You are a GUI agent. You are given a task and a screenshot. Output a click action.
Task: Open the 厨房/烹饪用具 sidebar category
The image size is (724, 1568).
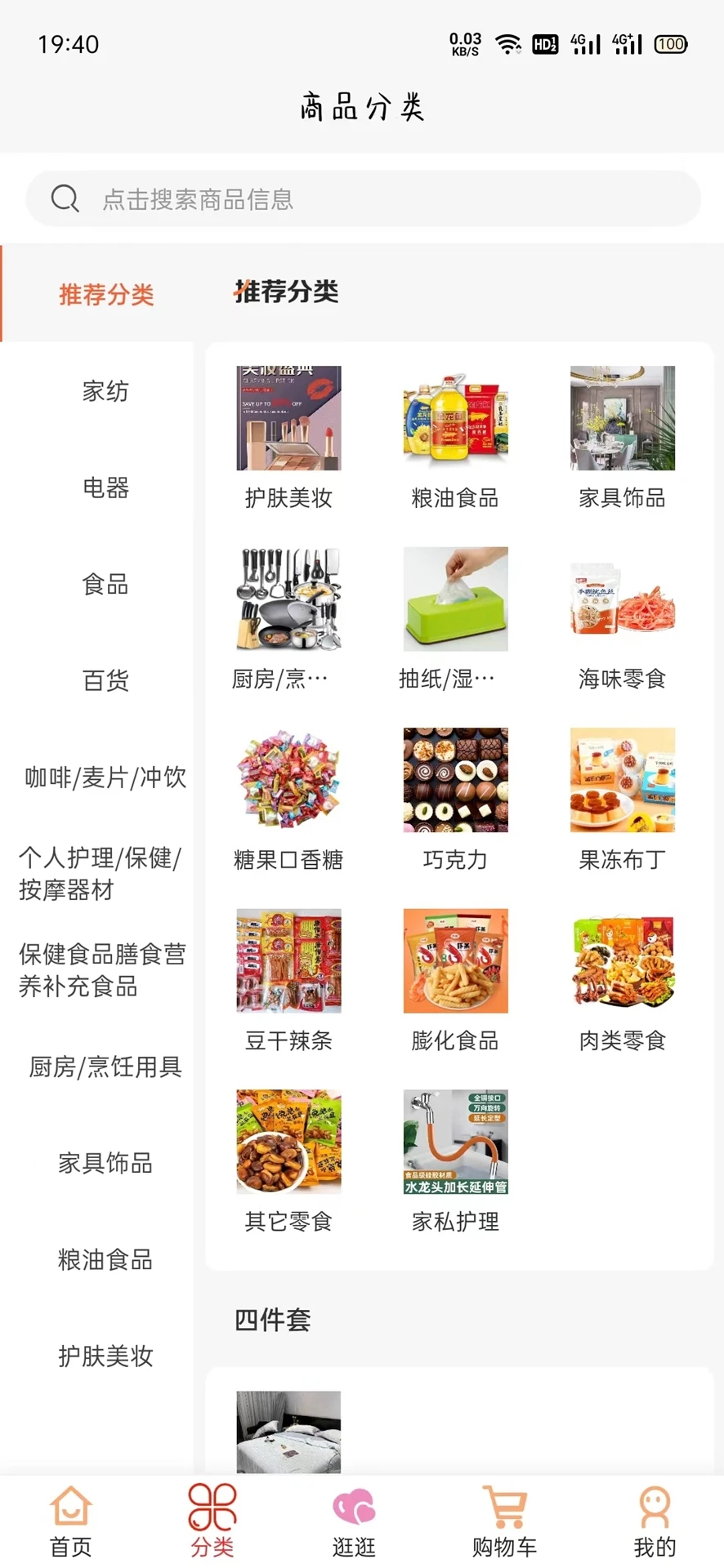point(105,1067)
